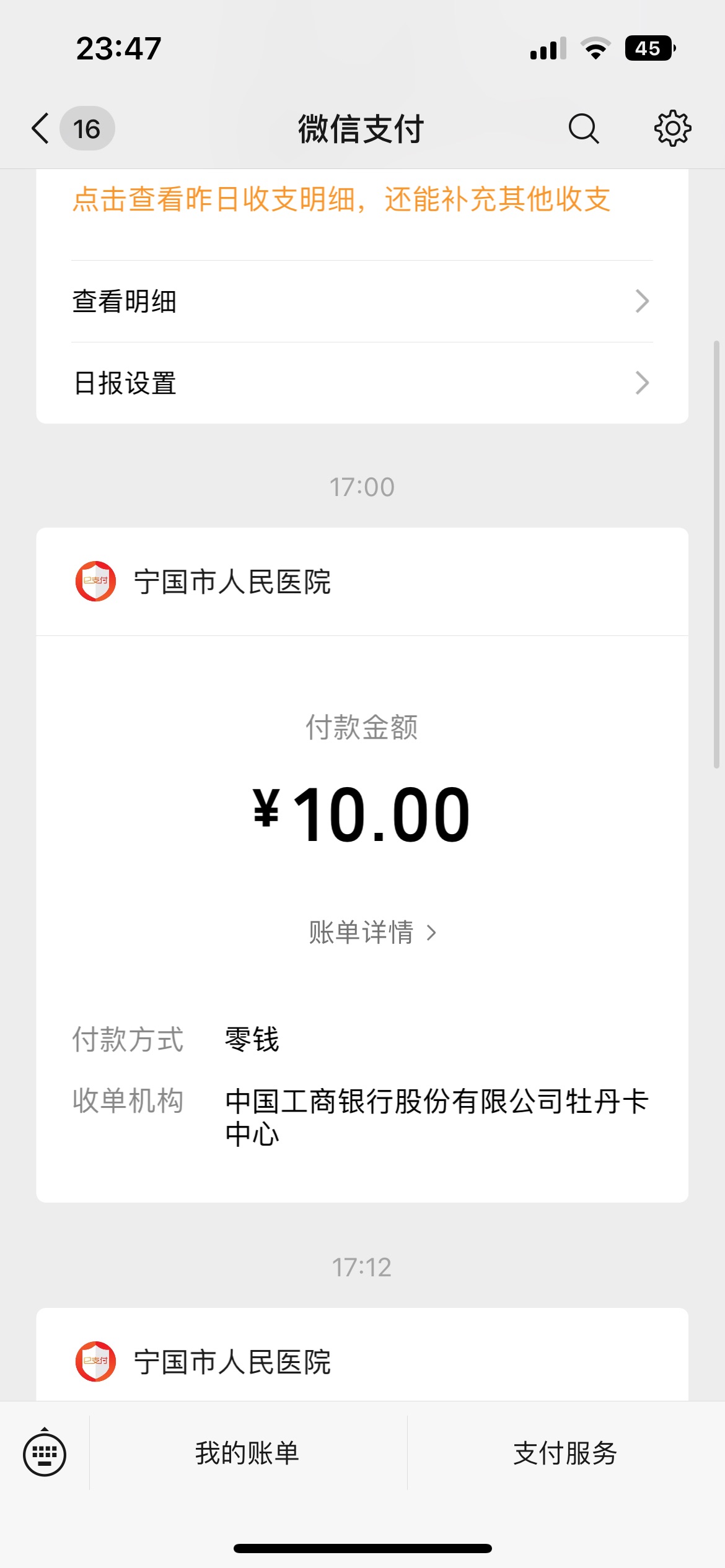Go back using the top-left arrow
Viewport: 725px width, 1568px height.
[x=41, y=129]
